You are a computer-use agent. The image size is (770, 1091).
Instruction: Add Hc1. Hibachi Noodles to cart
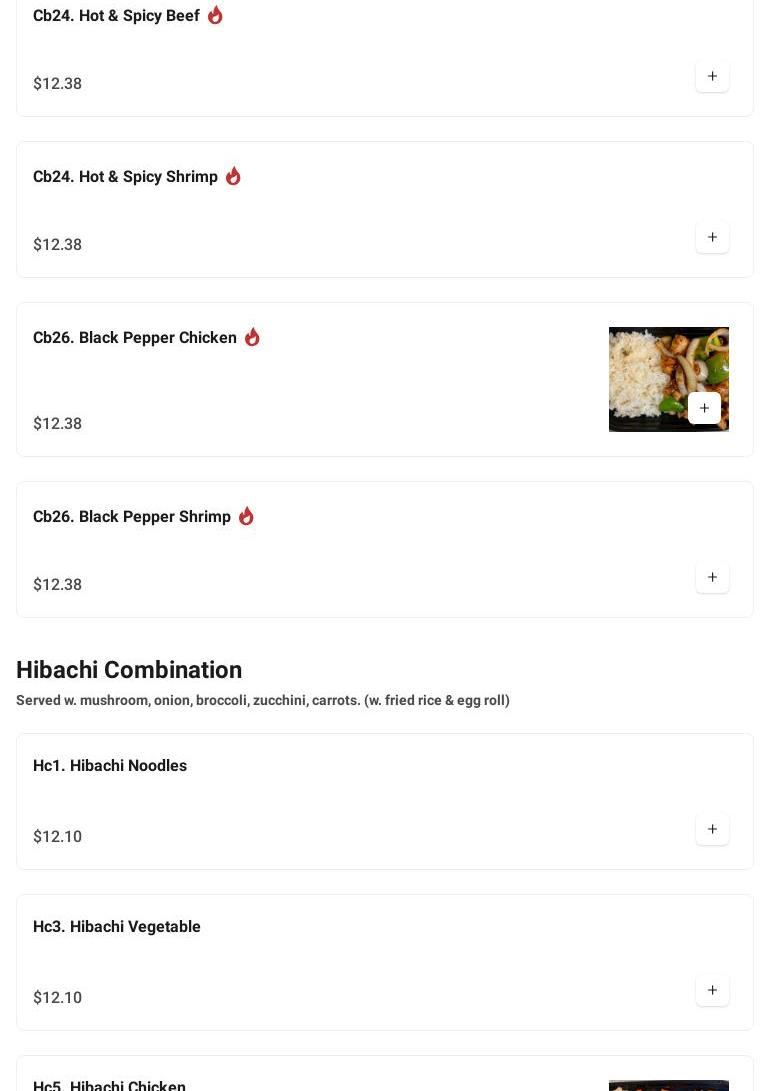click(712, 829)
